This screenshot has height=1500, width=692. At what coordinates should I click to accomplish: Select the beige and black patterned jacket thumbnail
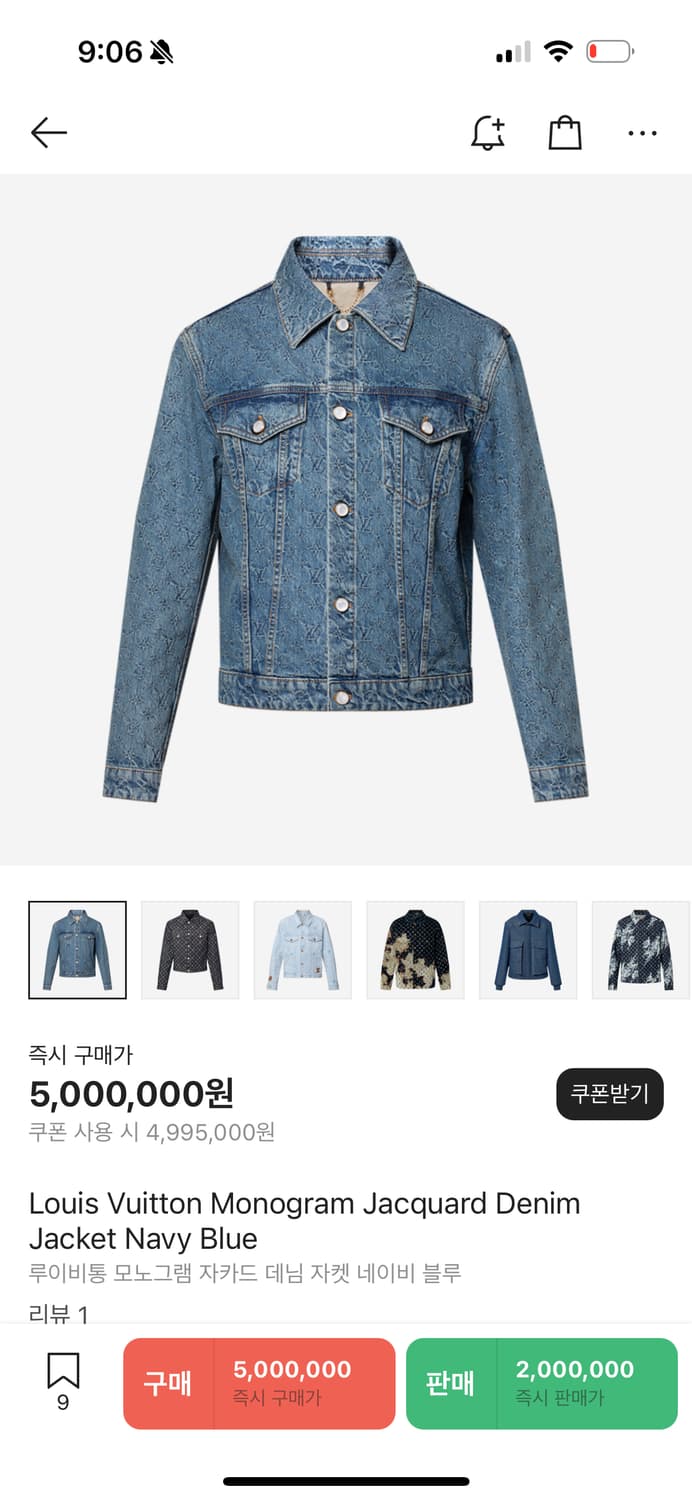tap(415, 950)
